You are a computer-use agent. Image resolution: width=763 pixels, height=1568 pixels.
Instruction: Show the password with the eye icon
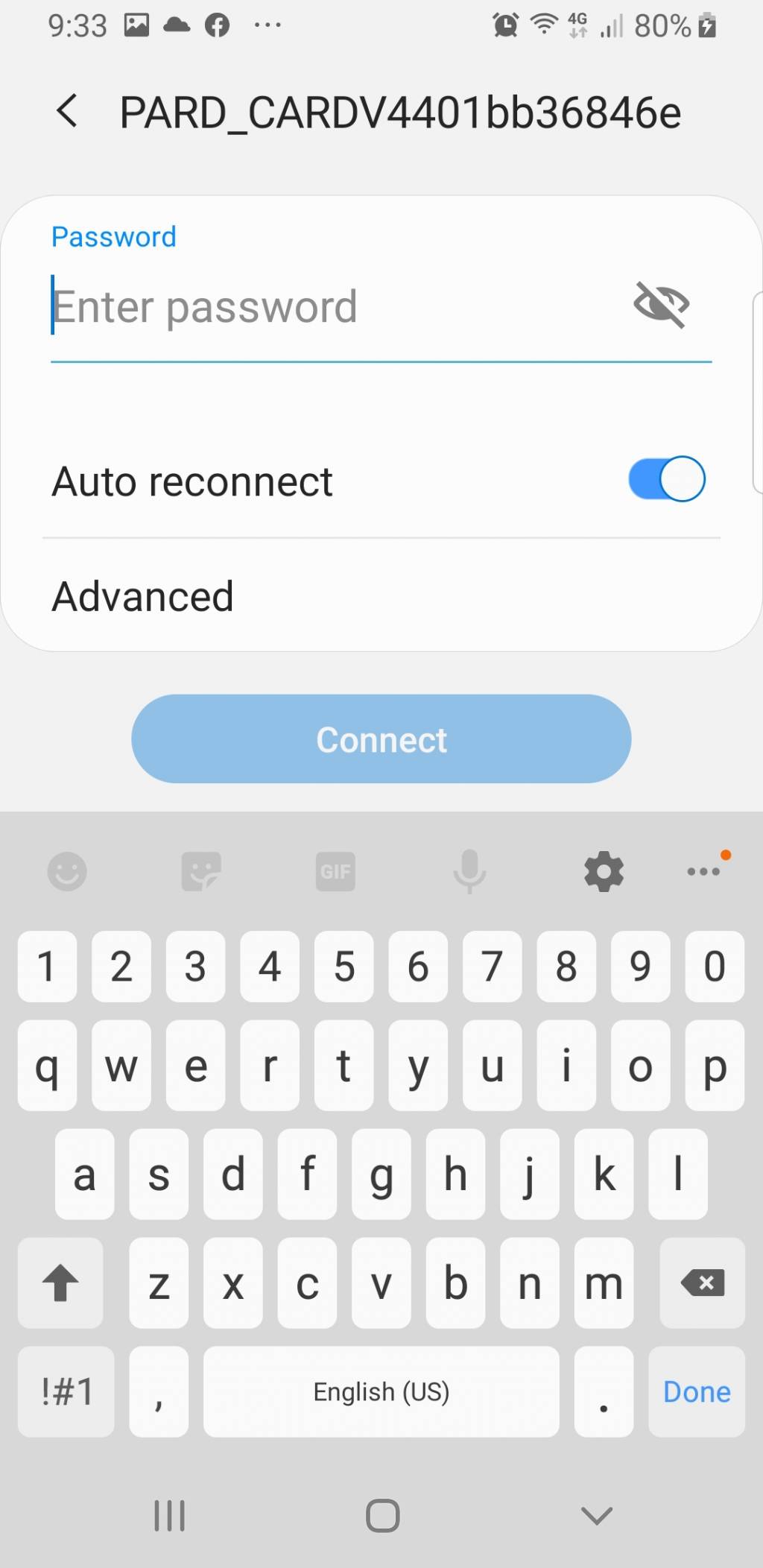[x=661, y=304]
